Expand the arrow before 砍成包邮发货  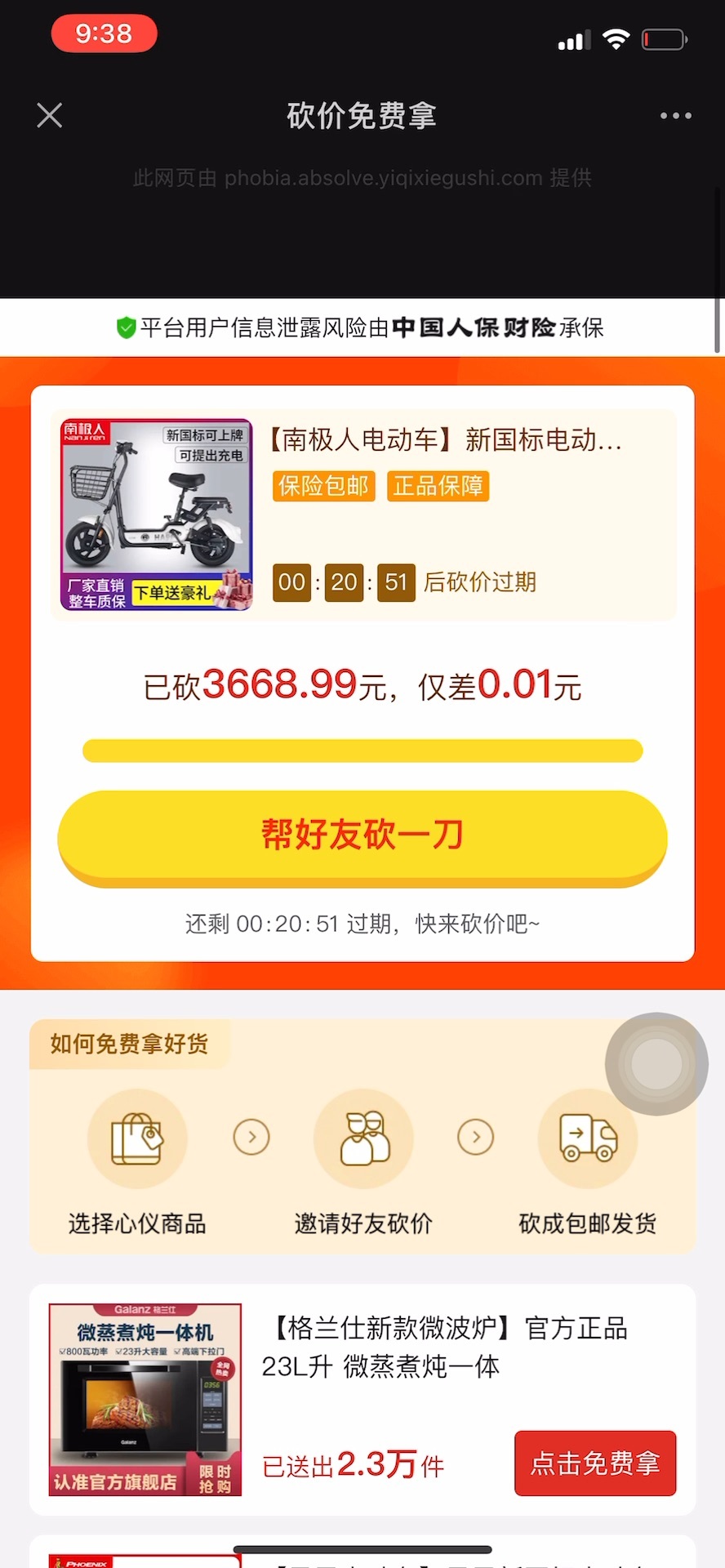(x=476, y=1137)
